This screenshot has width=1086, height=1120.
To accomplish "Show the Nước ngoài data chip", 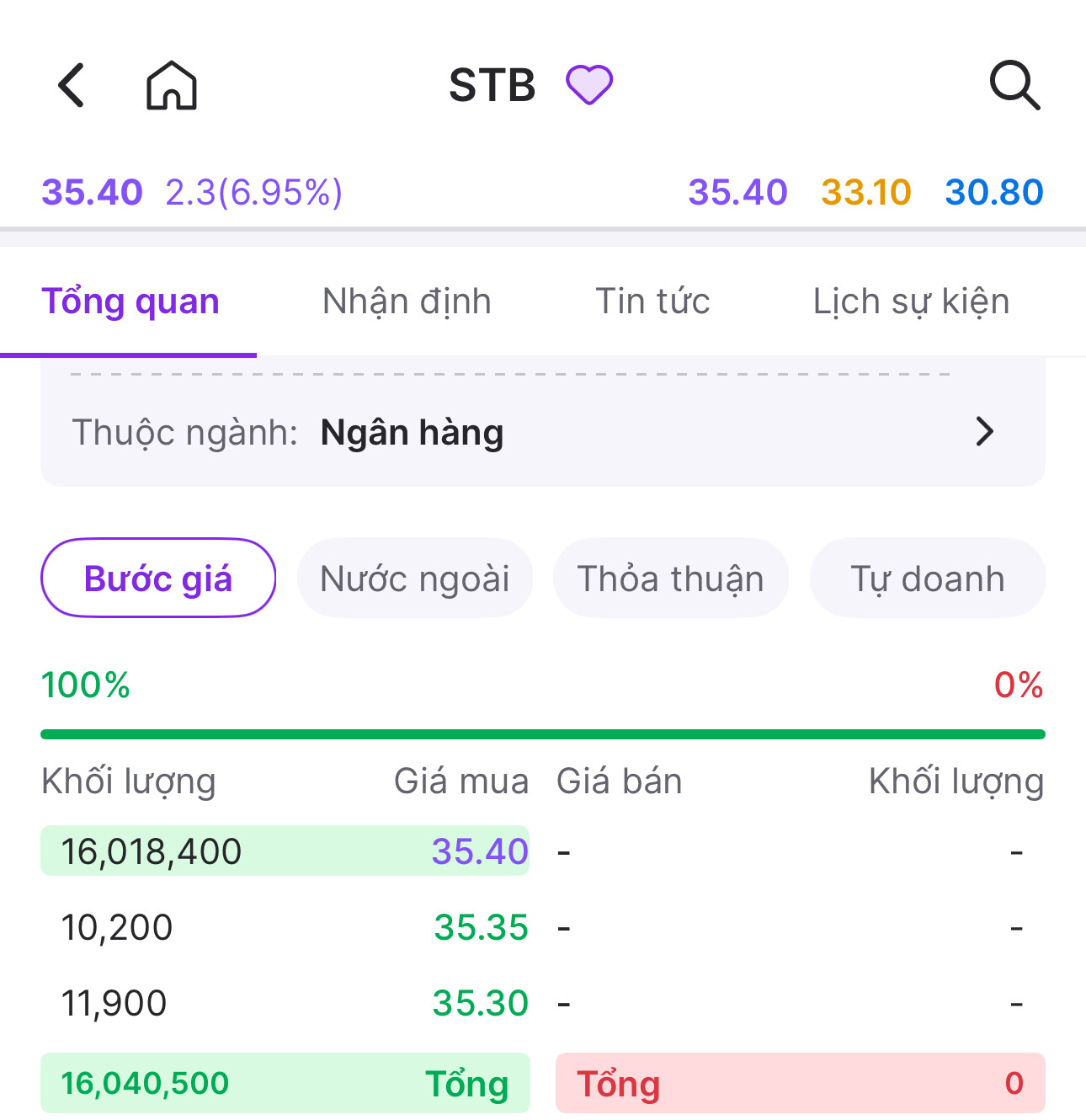I will 415,579.
